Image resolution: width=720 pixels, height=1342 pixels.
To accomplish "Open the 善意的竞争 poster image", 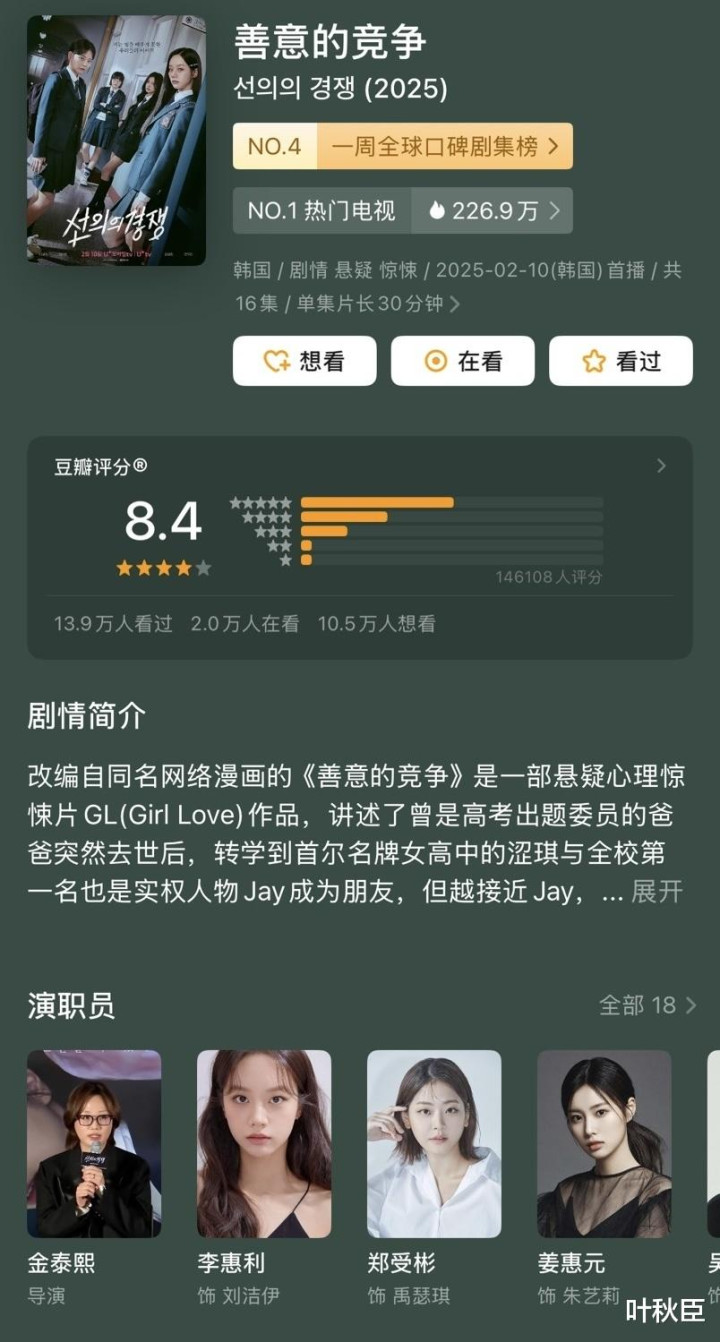I will (116, 140).
